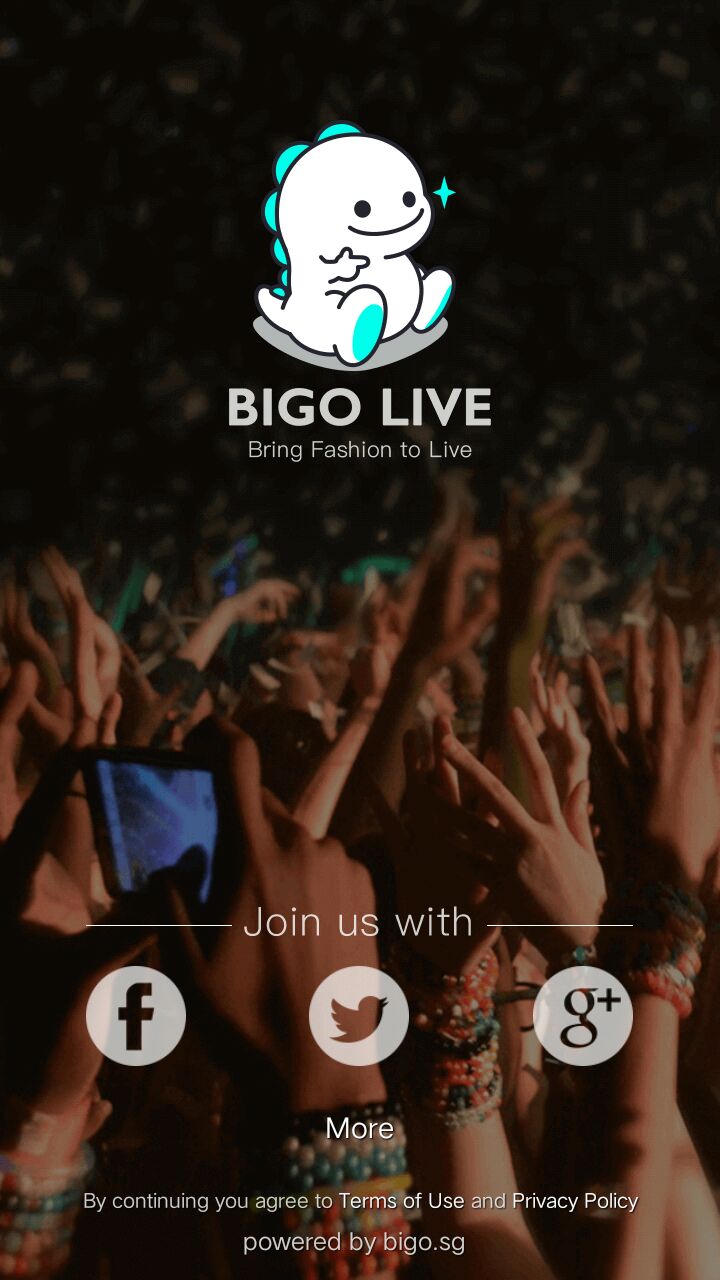The width and height of the screenshot is (720, 1280).
Task: Show More login options
Action: point(360,1128)
